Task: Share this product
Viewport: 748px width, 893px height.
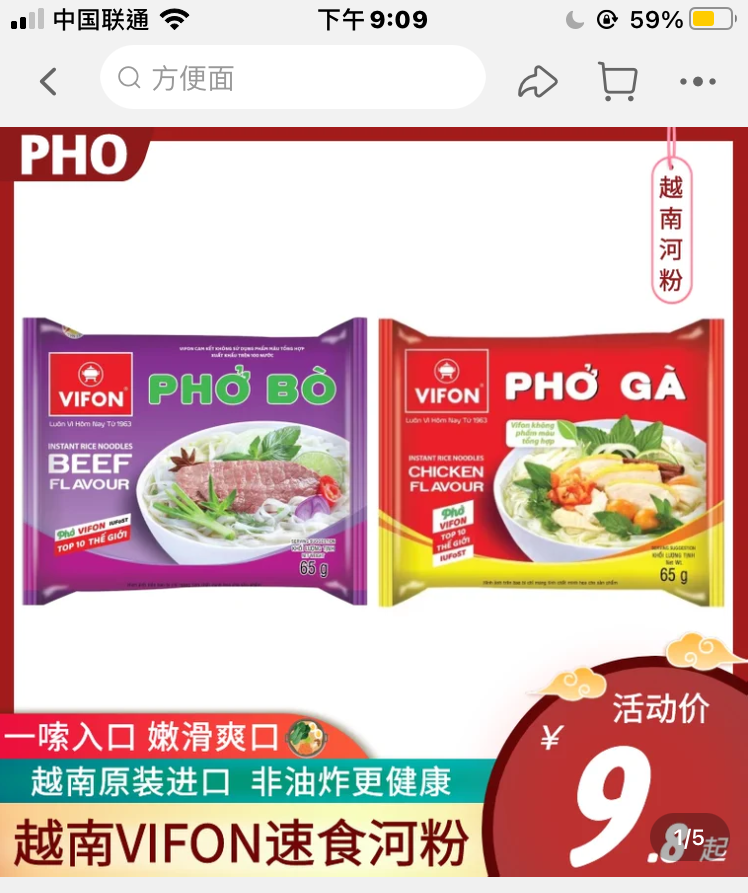Action: [537, 81]
